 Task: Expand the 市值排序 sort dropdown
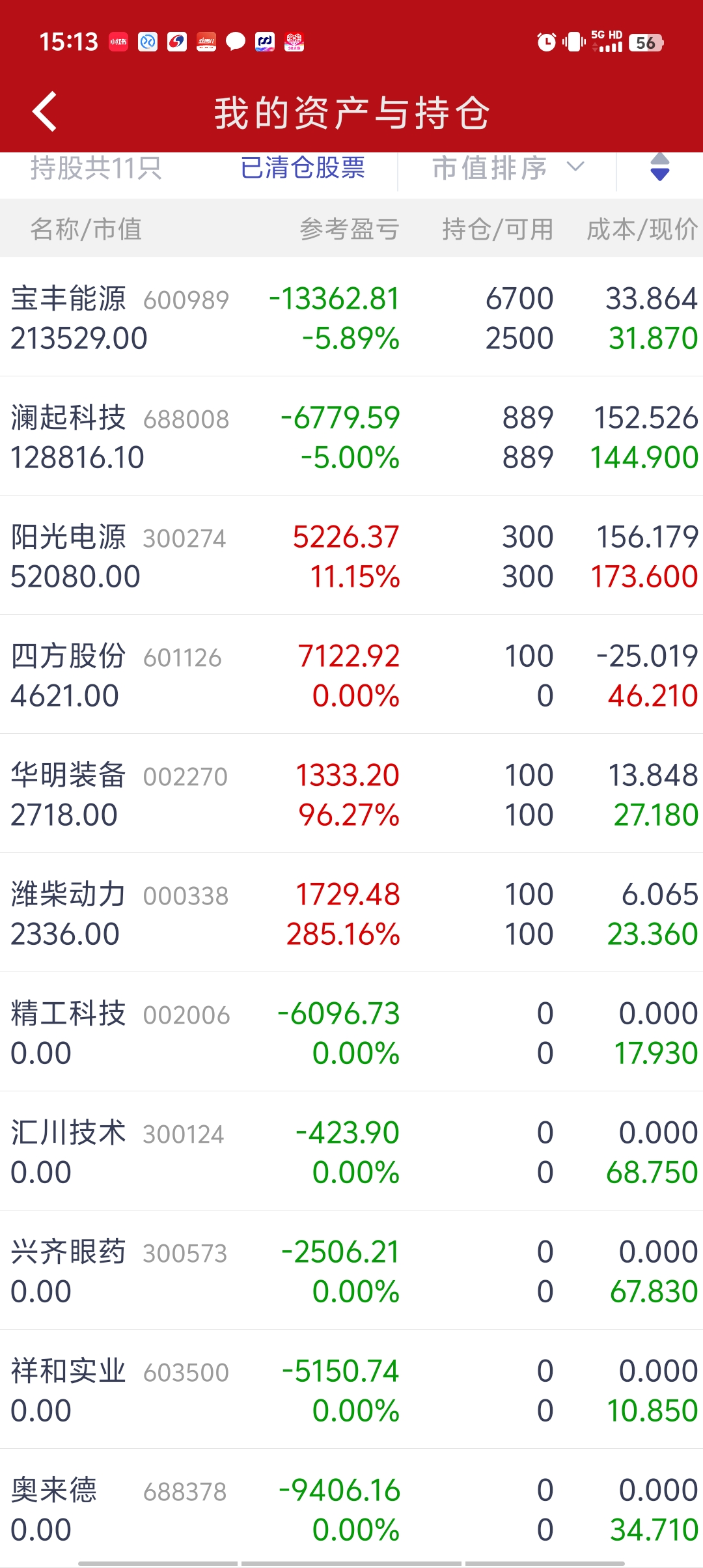508,168
